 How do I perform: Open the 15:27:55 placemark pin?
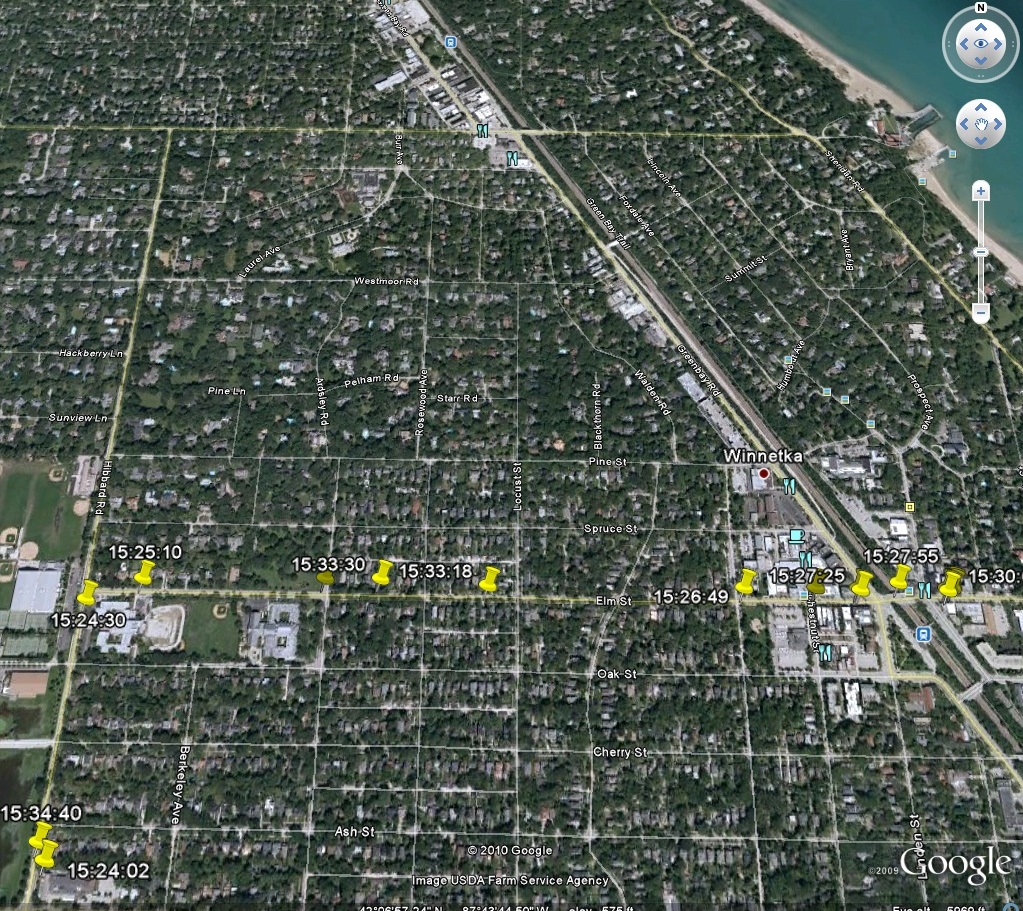point(900,576)
